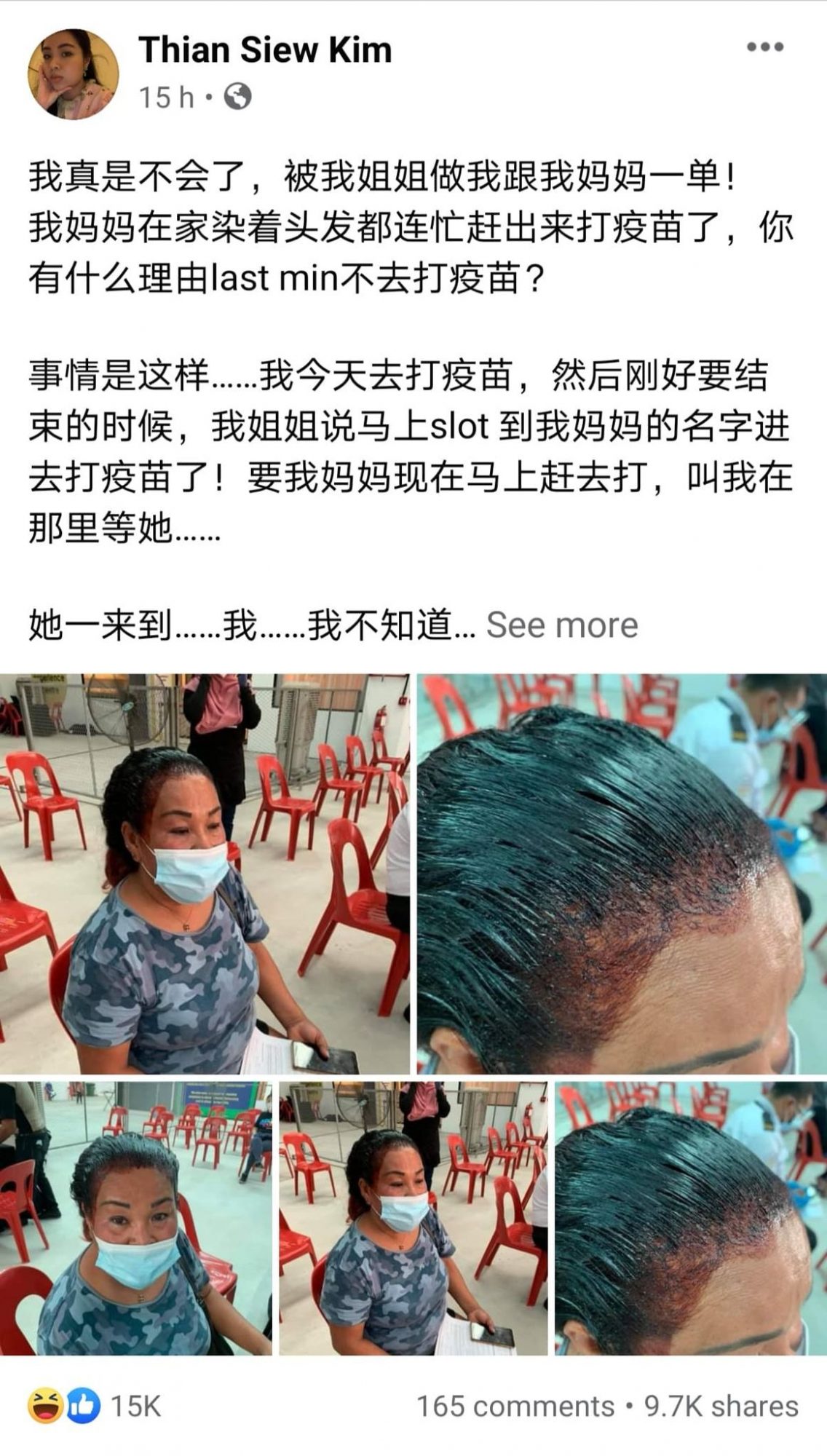Open the small middle photo of seated woman
The height and width of the screenshot is (1456, 827).
point(413,1219)
